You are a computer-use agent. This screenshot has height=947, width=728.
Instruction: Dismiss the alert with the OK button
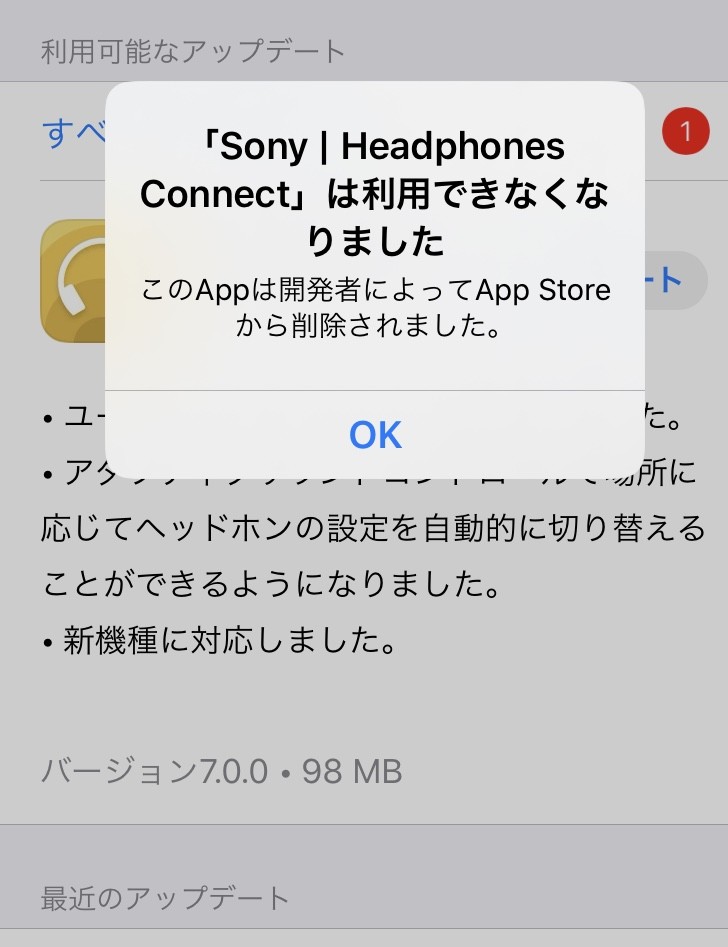pos(375,435)
